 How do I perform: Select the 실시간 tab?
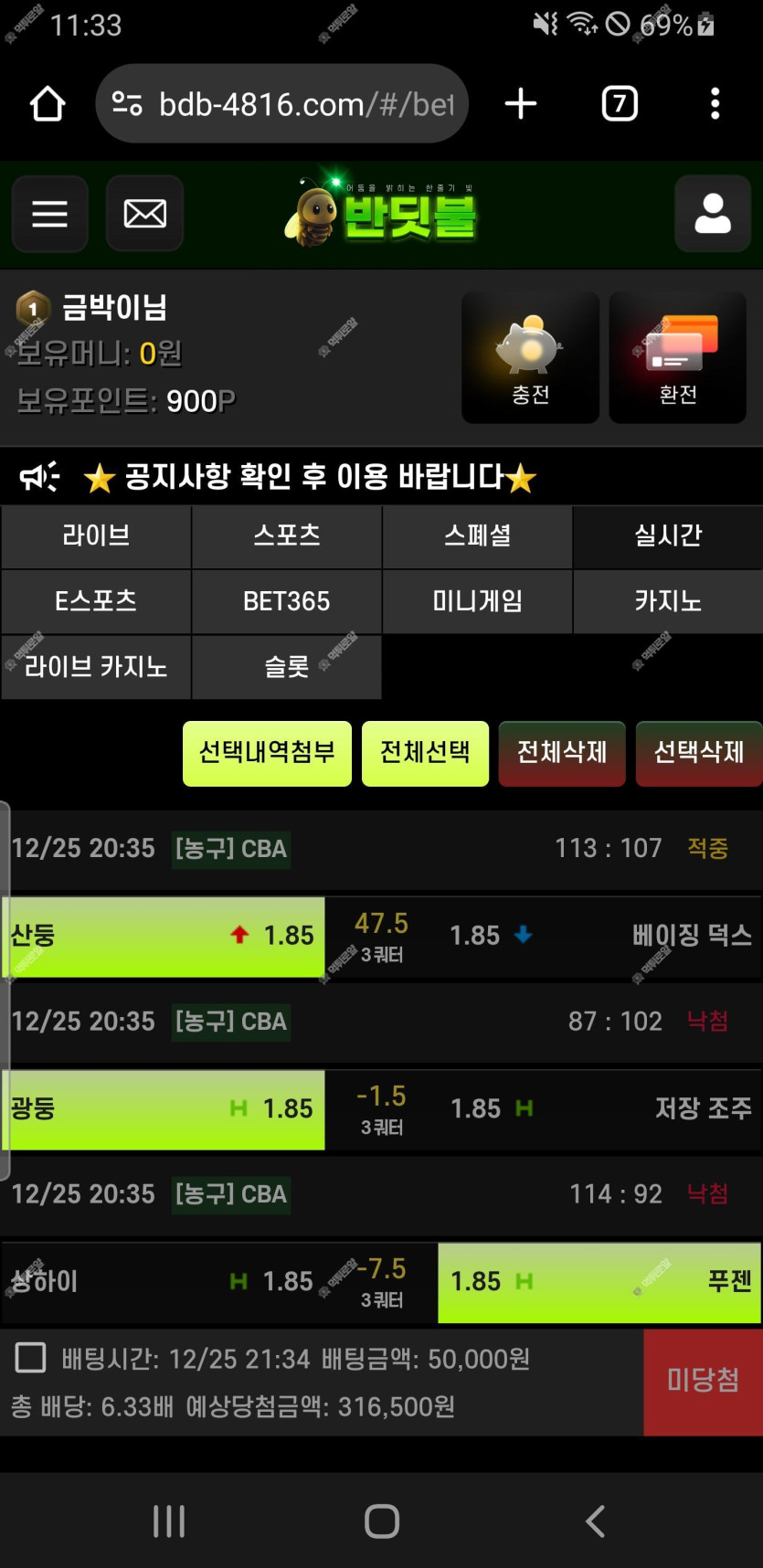(x=668, y=535)
